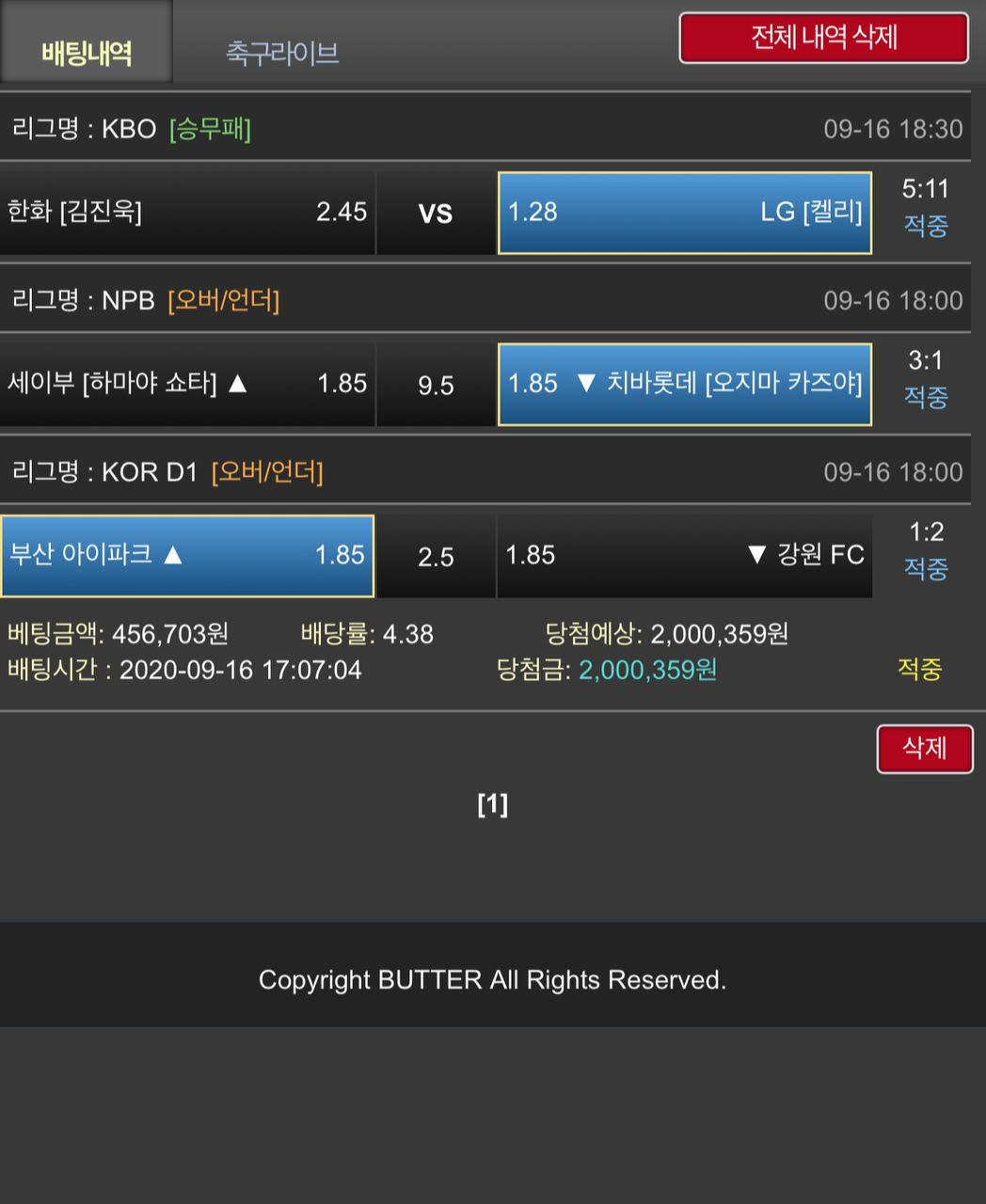Go to page [1]
Viewport: 986px width, 1204px height.
tap(492, 805)
